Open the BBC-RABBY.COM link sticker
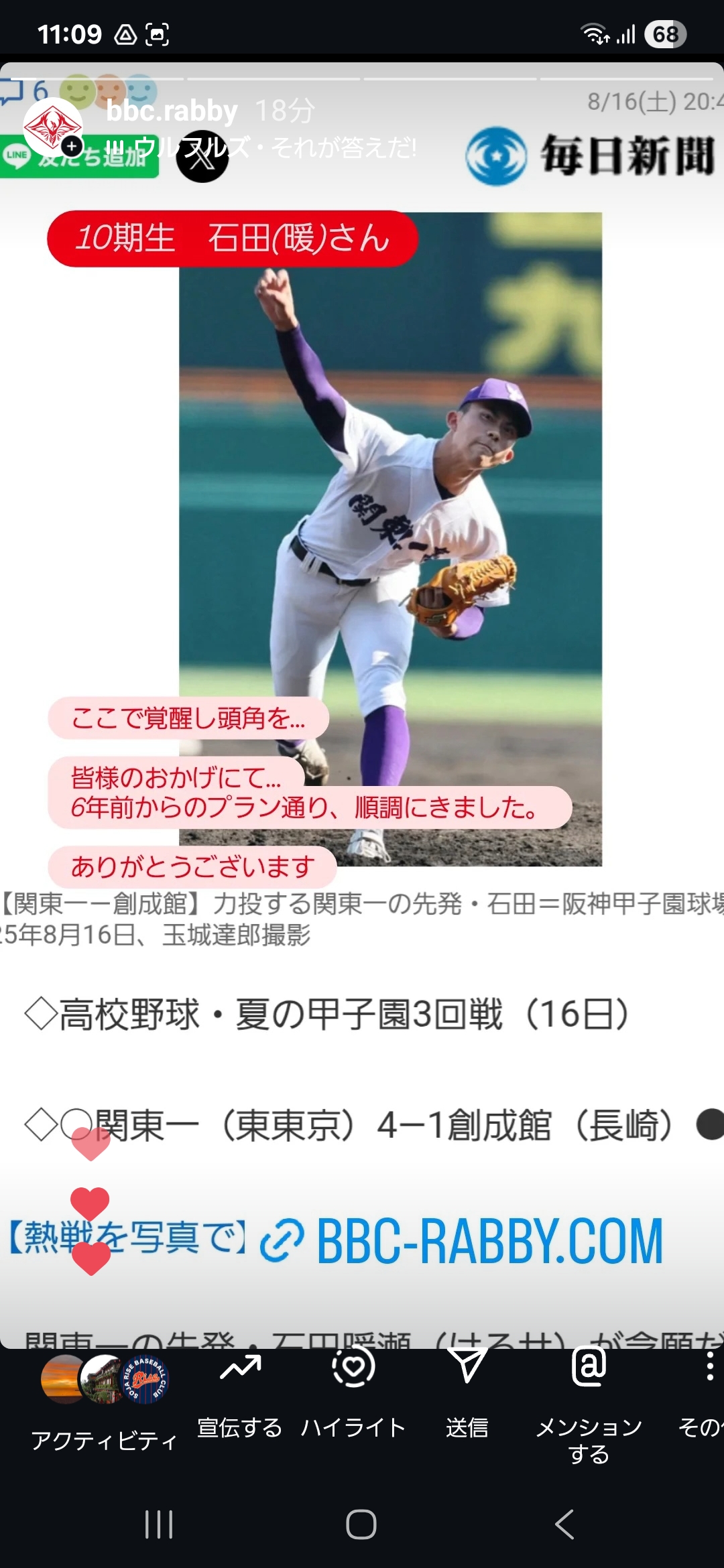Image resolution: width=724 pixels, height=1568 pixels. click(x=461, y=1241)
